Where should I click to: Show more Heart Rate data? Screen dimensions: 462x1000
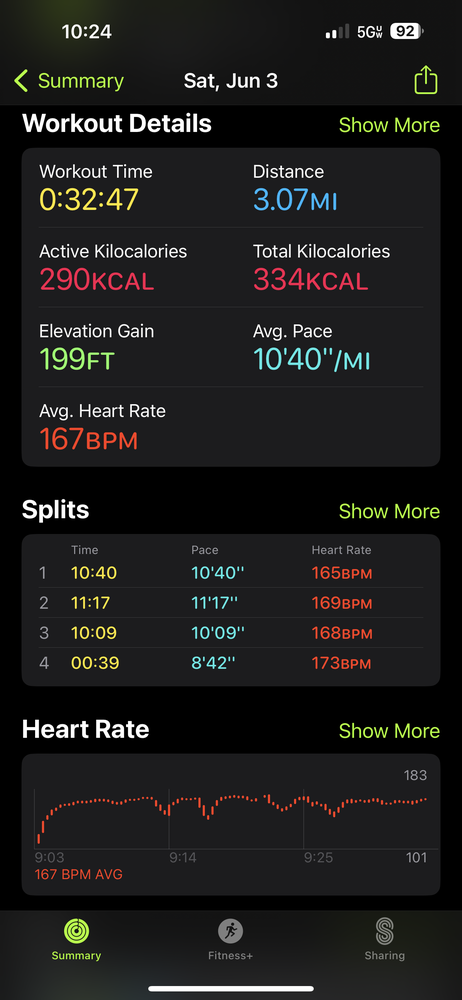pos(389,730)
